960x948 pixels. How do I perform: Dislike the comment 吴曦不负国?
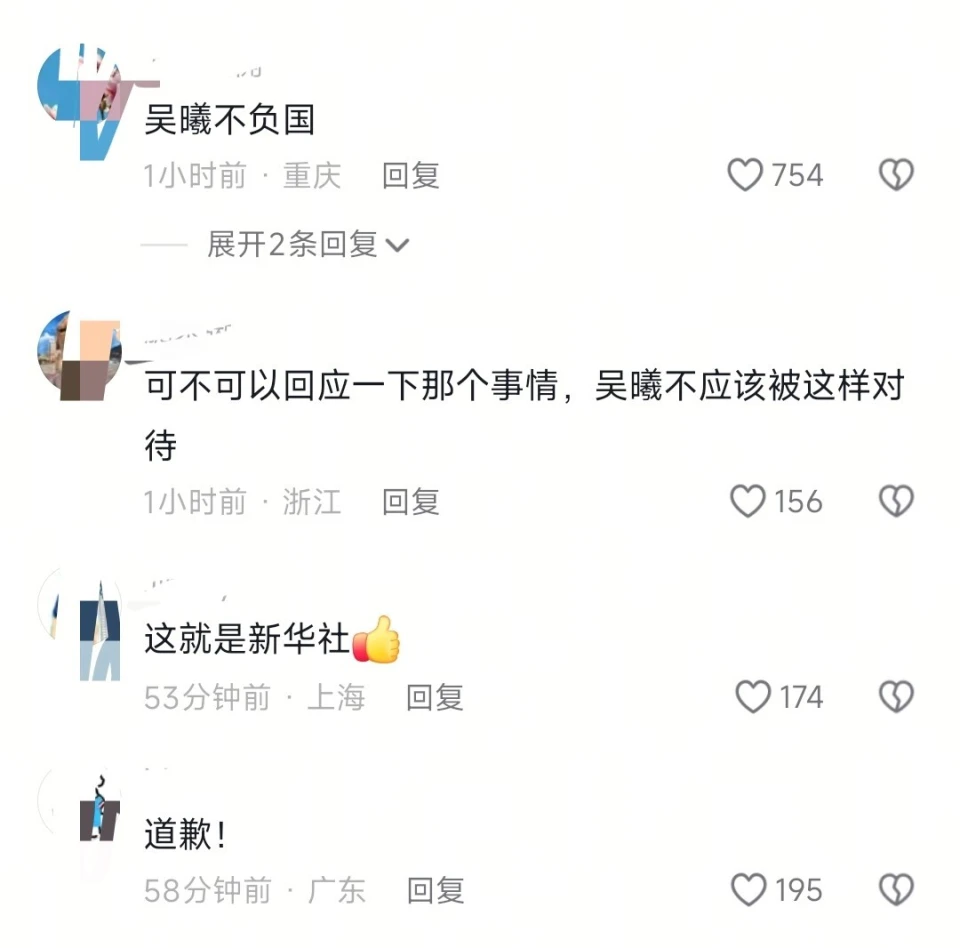click(x=895, y=176)
